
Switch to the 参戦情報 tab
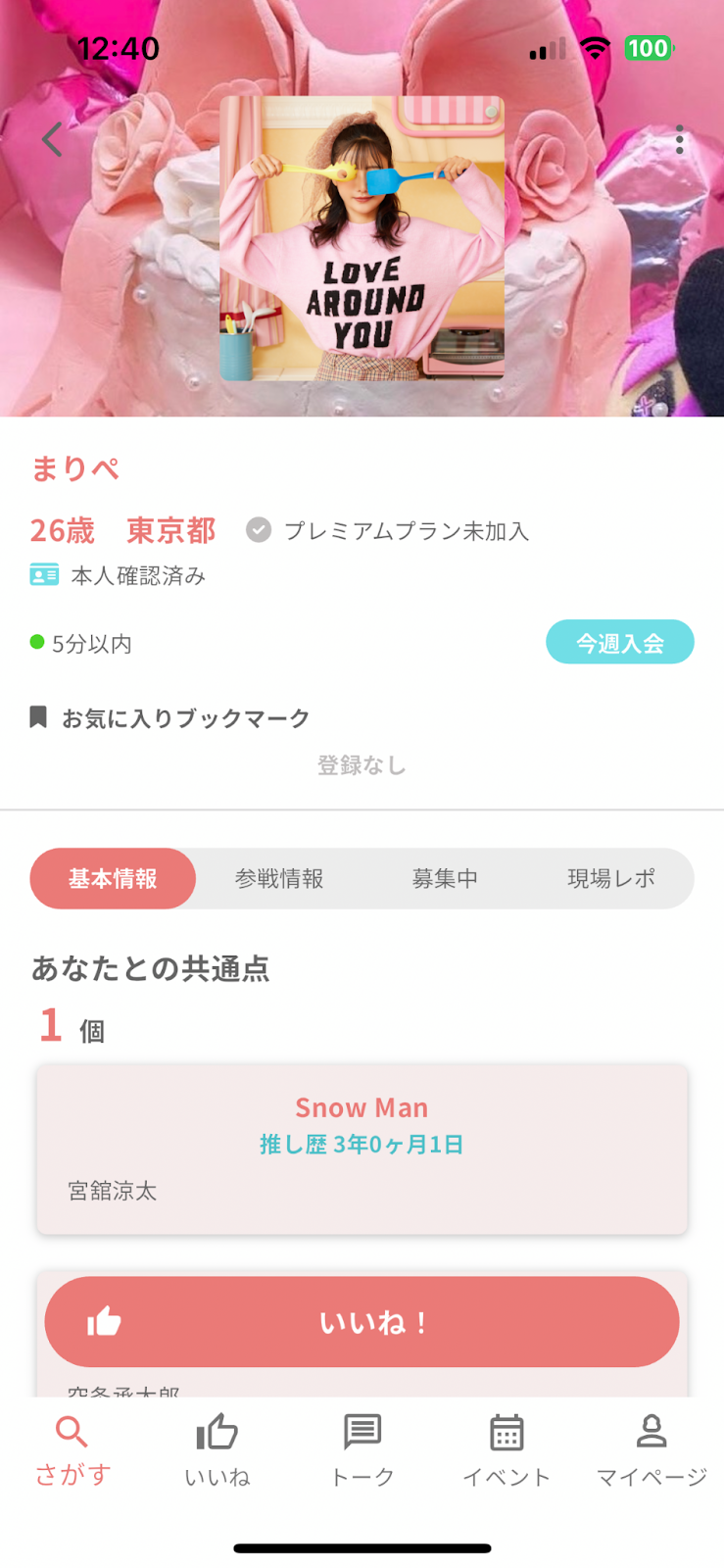pyautogui.click(x=279, y=878)
